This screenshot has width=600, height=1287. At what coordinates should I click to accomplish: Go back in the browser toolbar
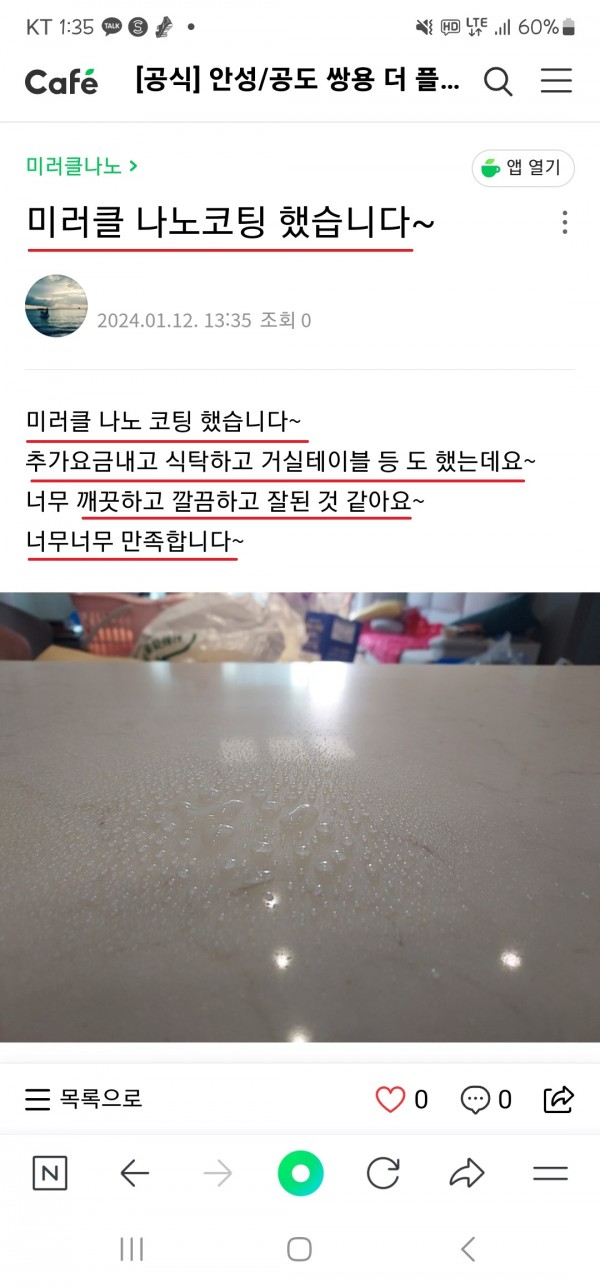click(134, 1173)
